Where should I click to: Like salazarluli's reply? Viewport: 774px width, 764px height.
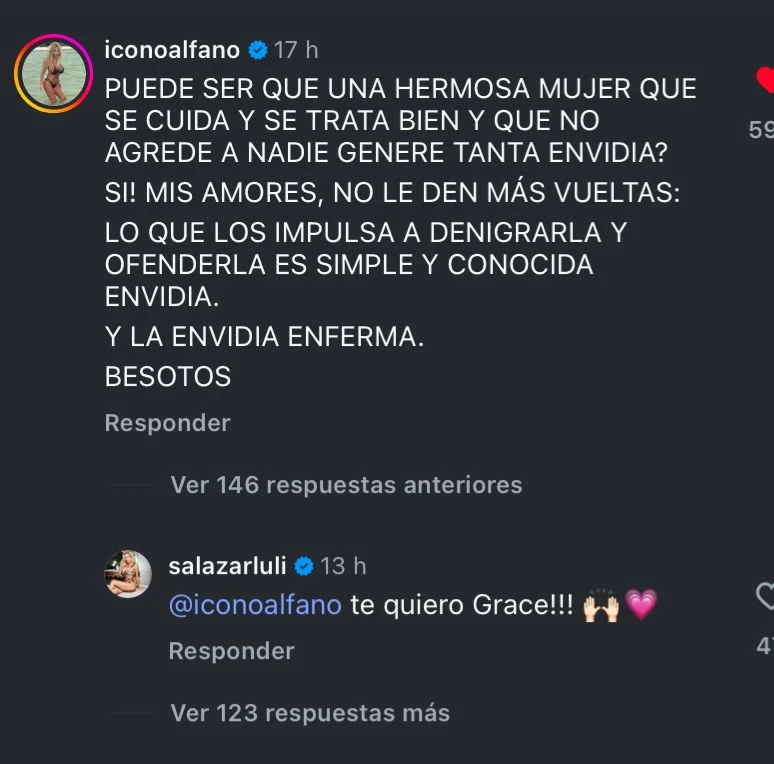click(765, 598)
